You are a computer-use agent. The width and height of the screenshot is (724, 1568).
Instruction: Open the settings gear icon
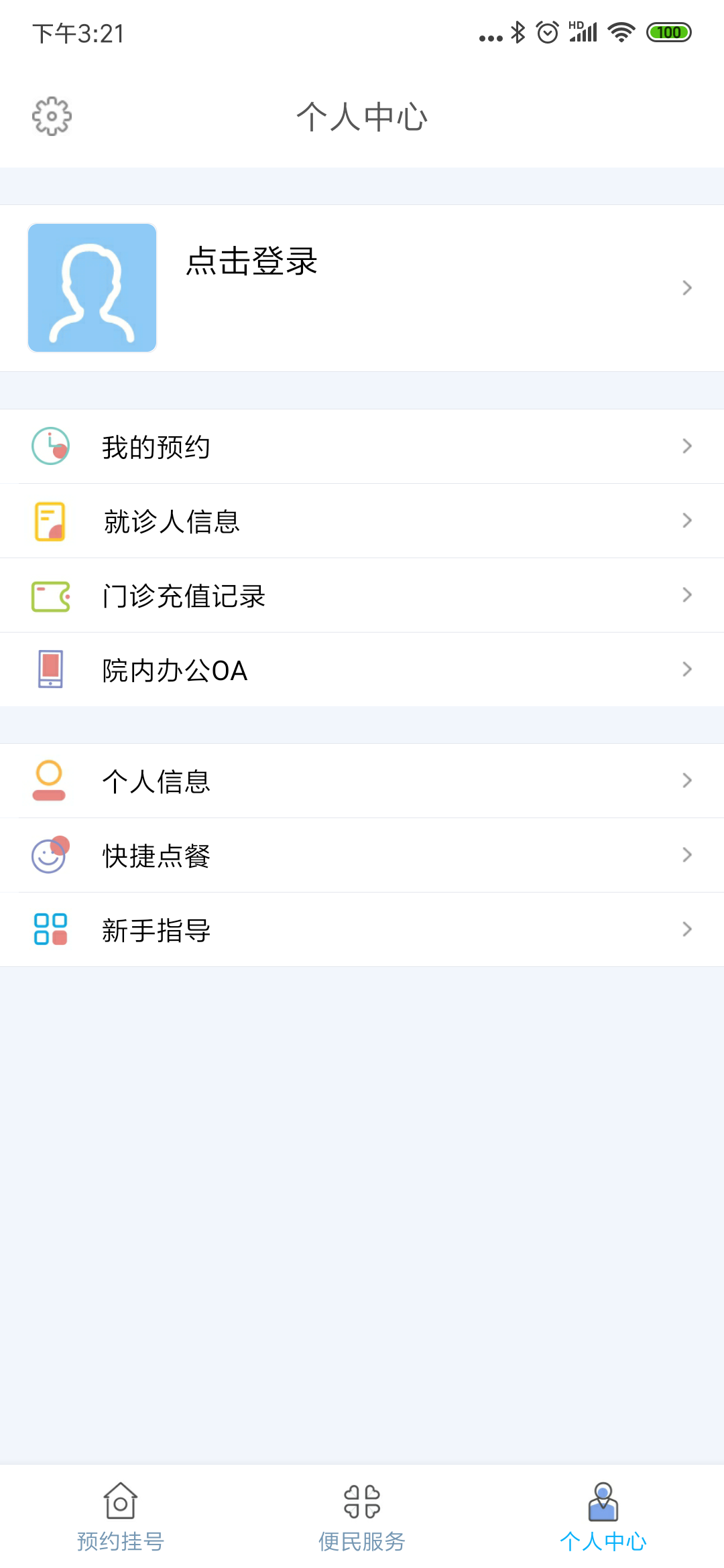(52, 117)
